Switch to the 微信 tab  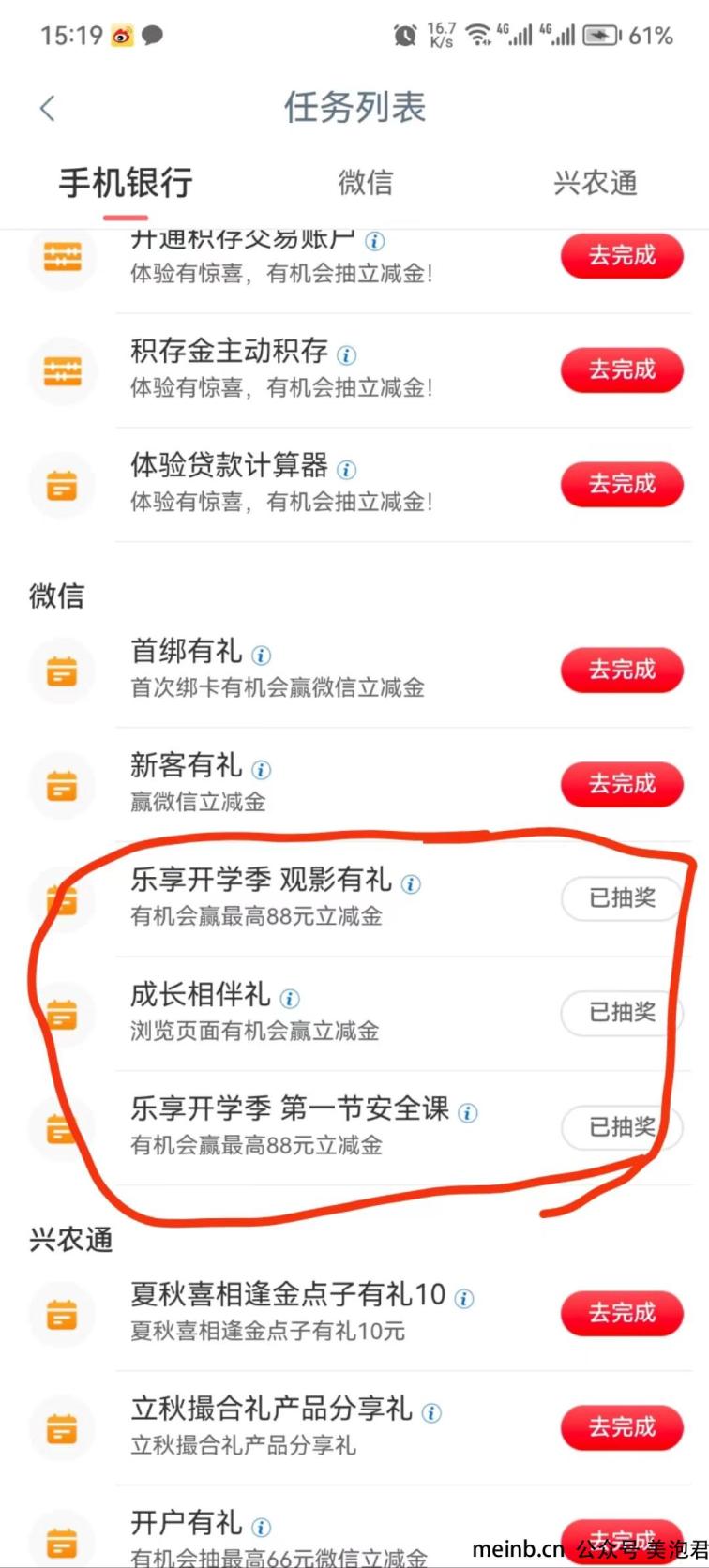pos(365,182)
